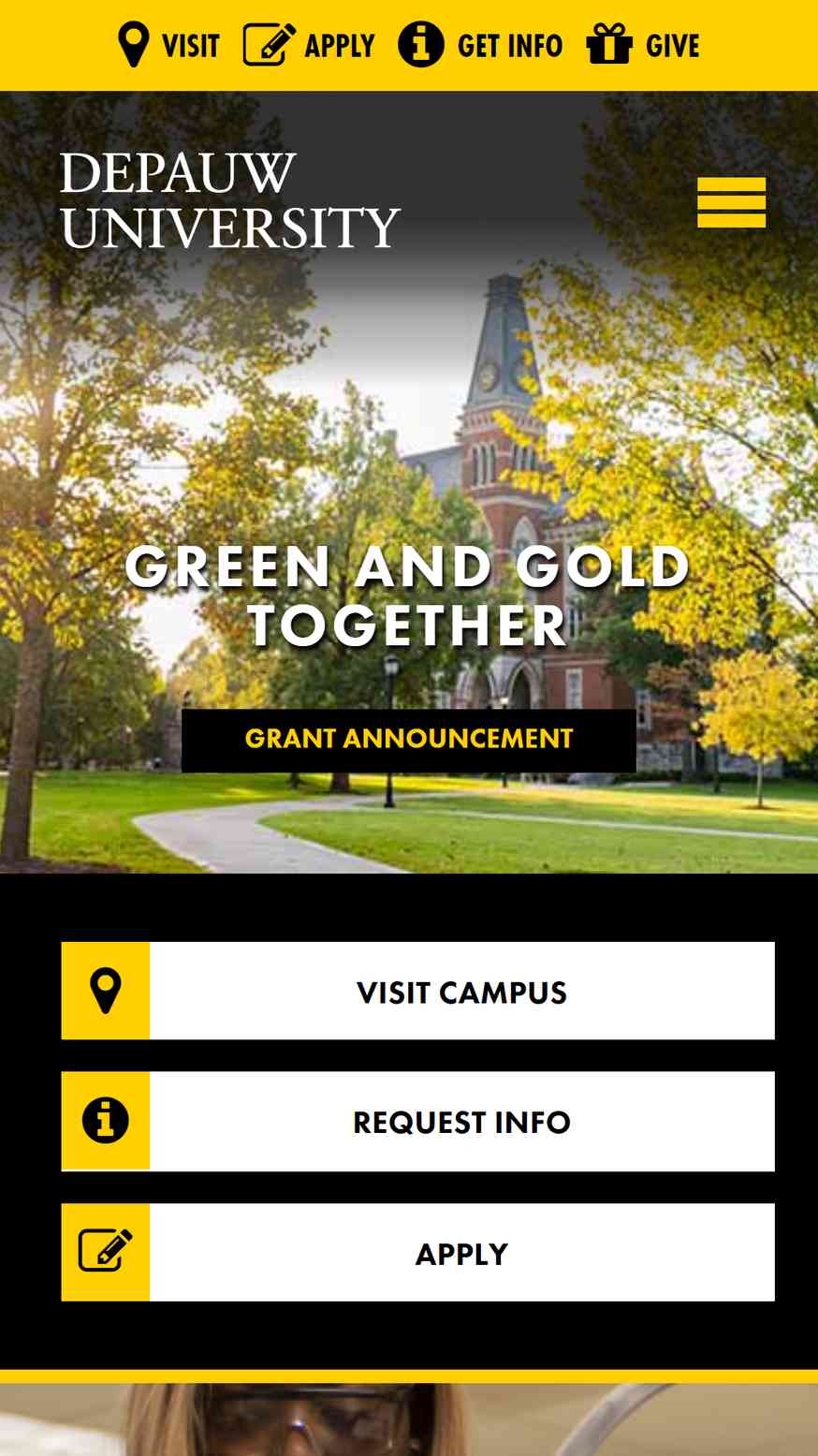Select Apply in the top yellow bar
Image resolution: width=818 pixels, height=1456 pixels.
(309, 45)
